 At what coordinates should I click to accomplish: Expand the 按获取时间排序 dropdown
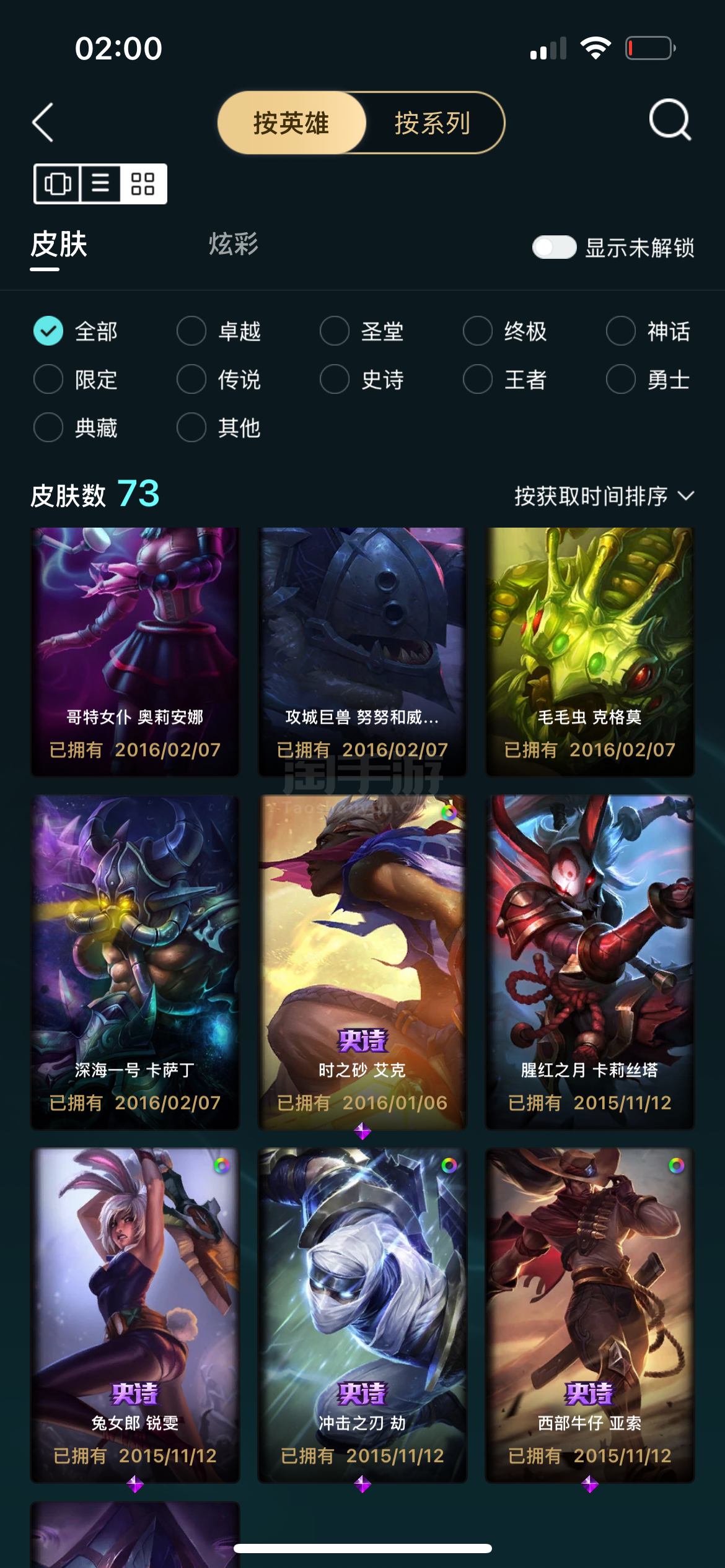coord(604,496)
